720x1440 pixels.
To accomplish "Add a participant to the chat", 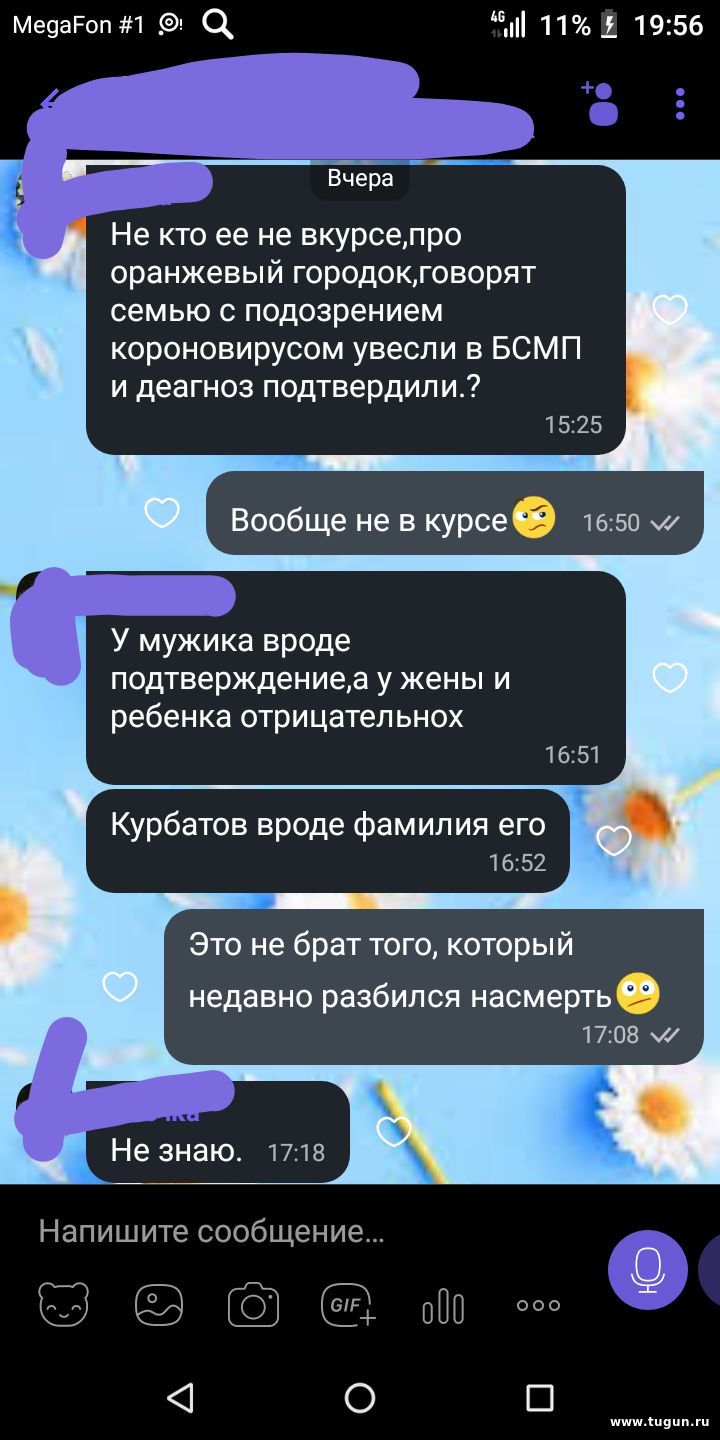I will pos(600,103).
